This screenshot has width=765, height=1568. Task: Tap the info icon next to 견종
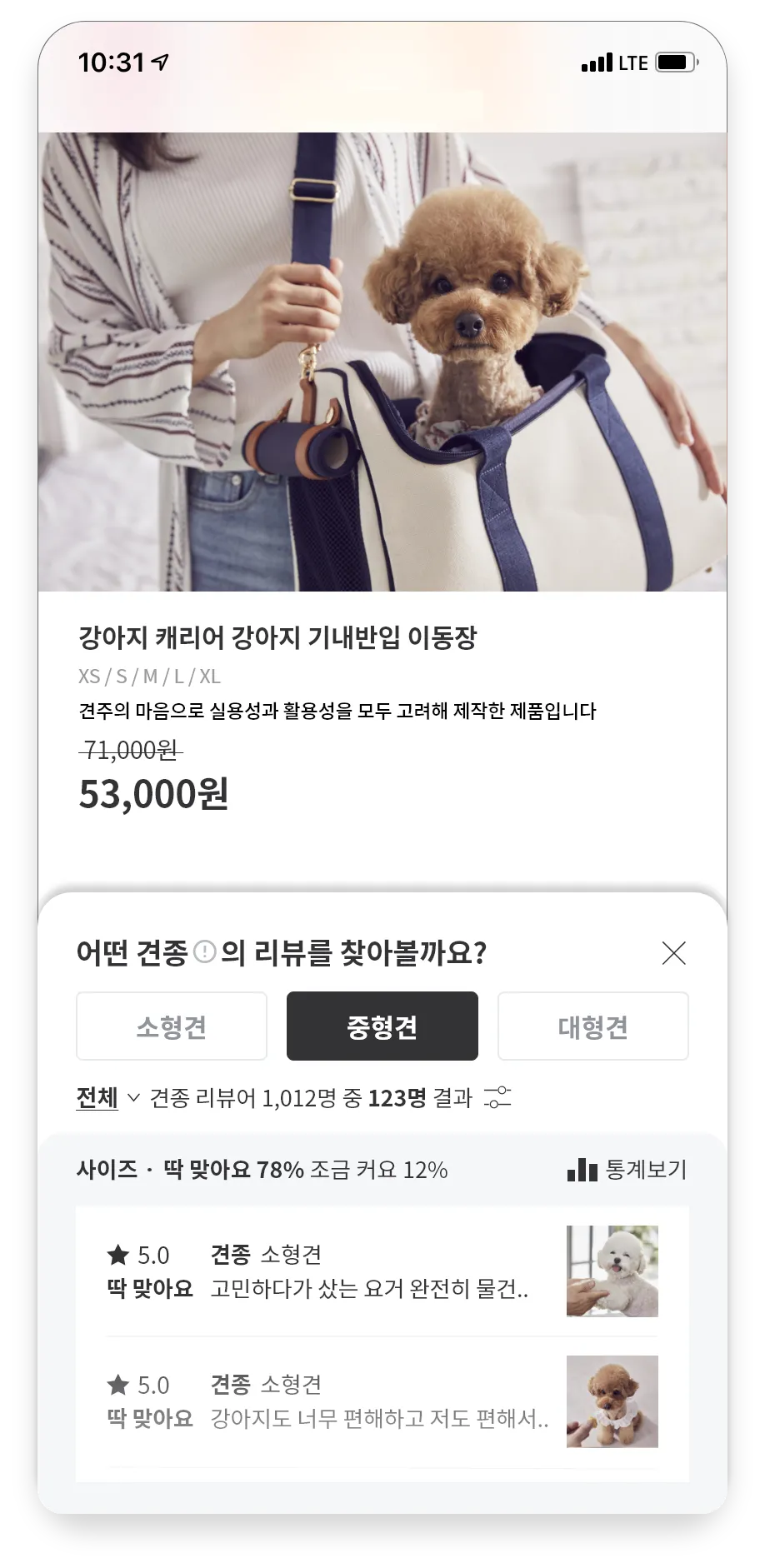click(204, 951)
